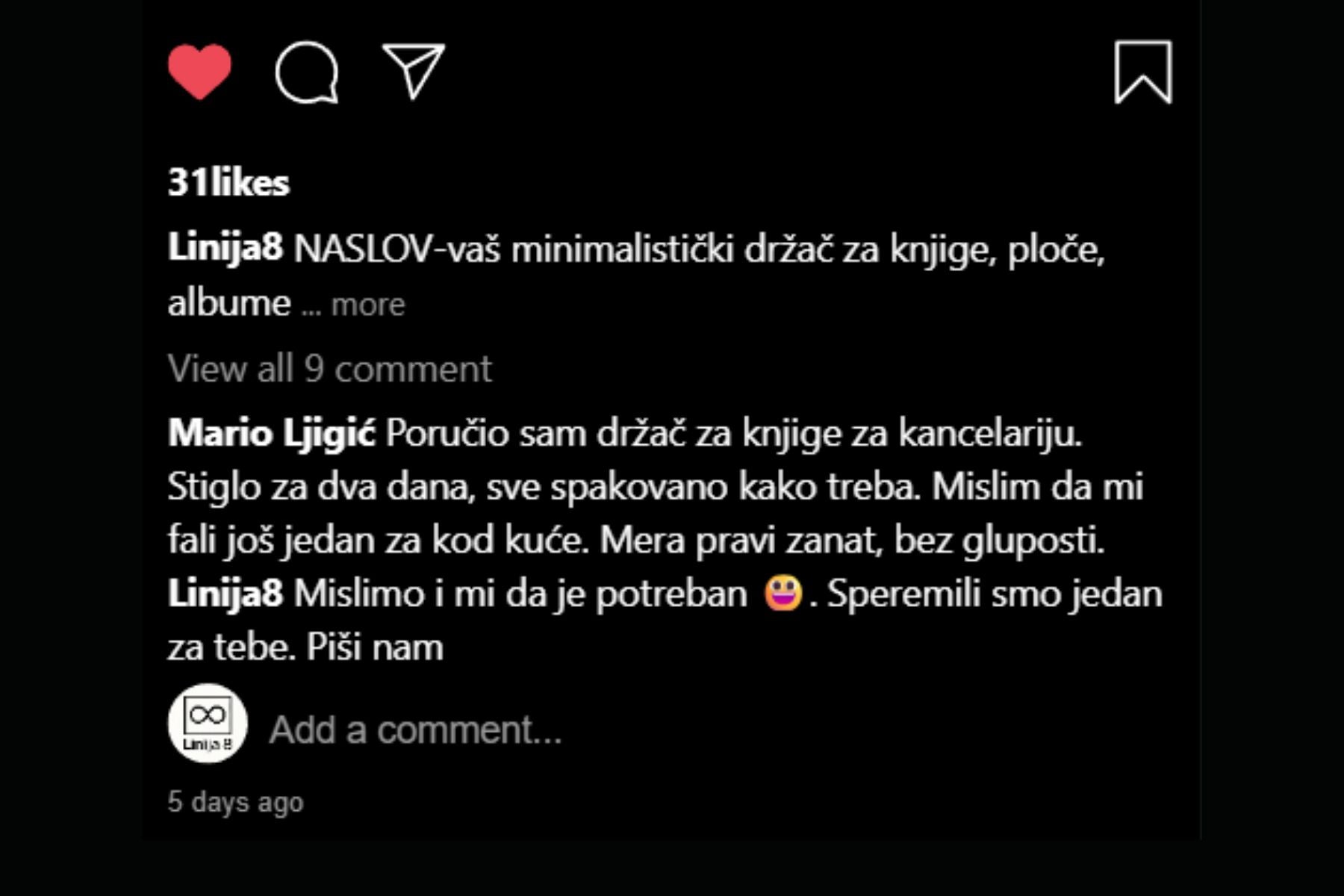Screen dimensions: 1344x896
Task: Bookmark this Linija8 post
Action: pyautogui.click(x=1142, y=72)
